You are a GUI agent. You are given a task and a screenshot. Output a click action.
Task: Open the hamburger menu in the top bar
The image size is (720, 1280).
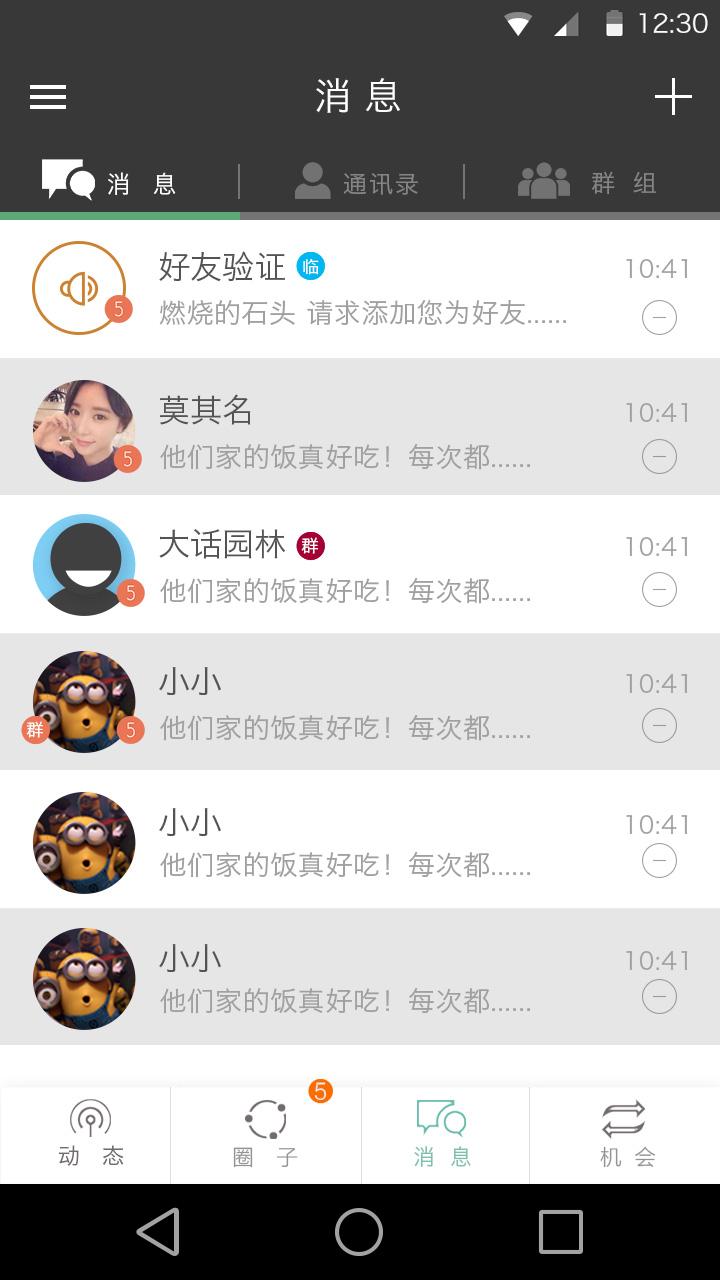click(47, 96)
